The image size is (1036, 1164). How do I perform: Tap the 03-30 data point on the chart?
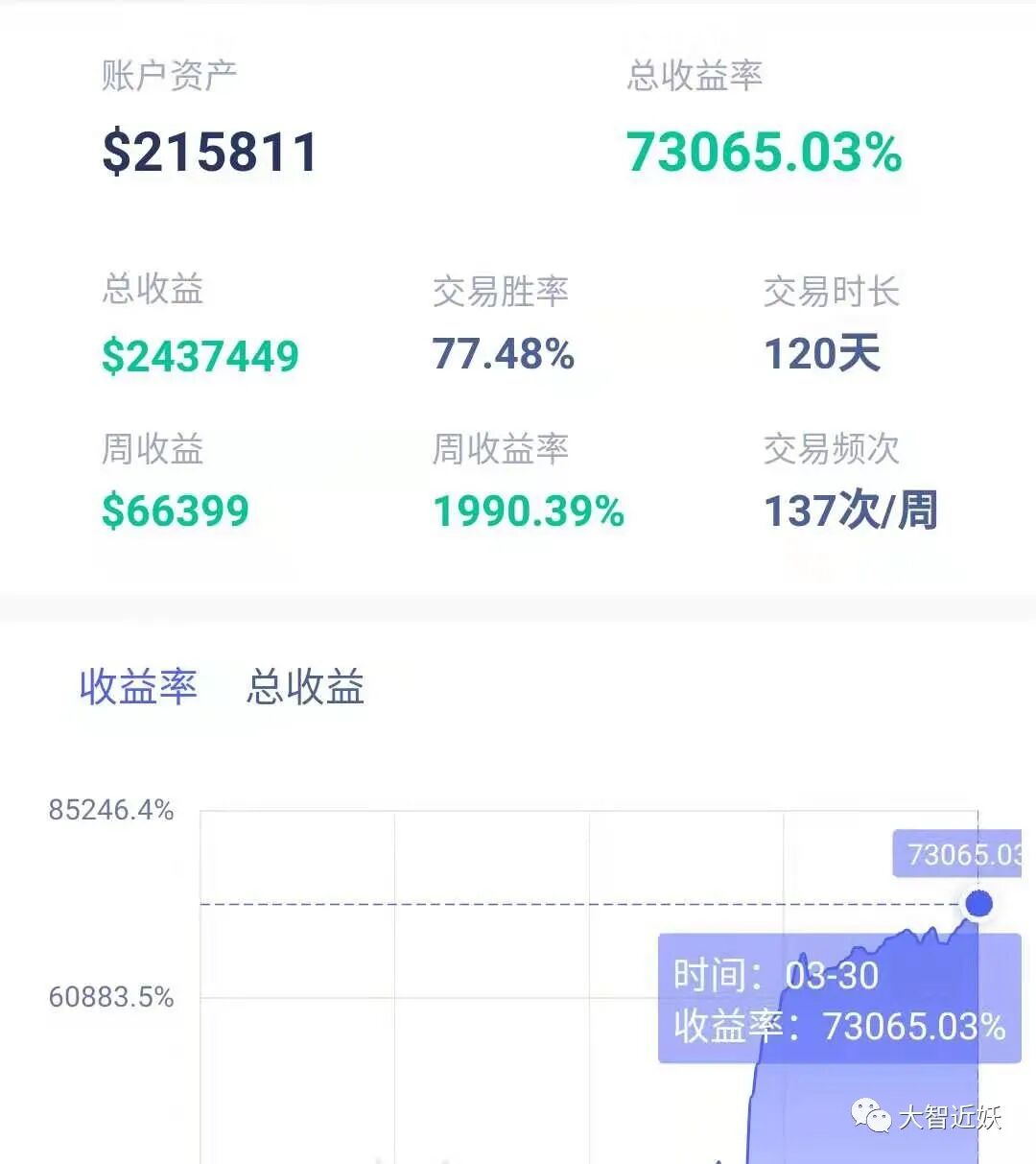pos(978,903)
